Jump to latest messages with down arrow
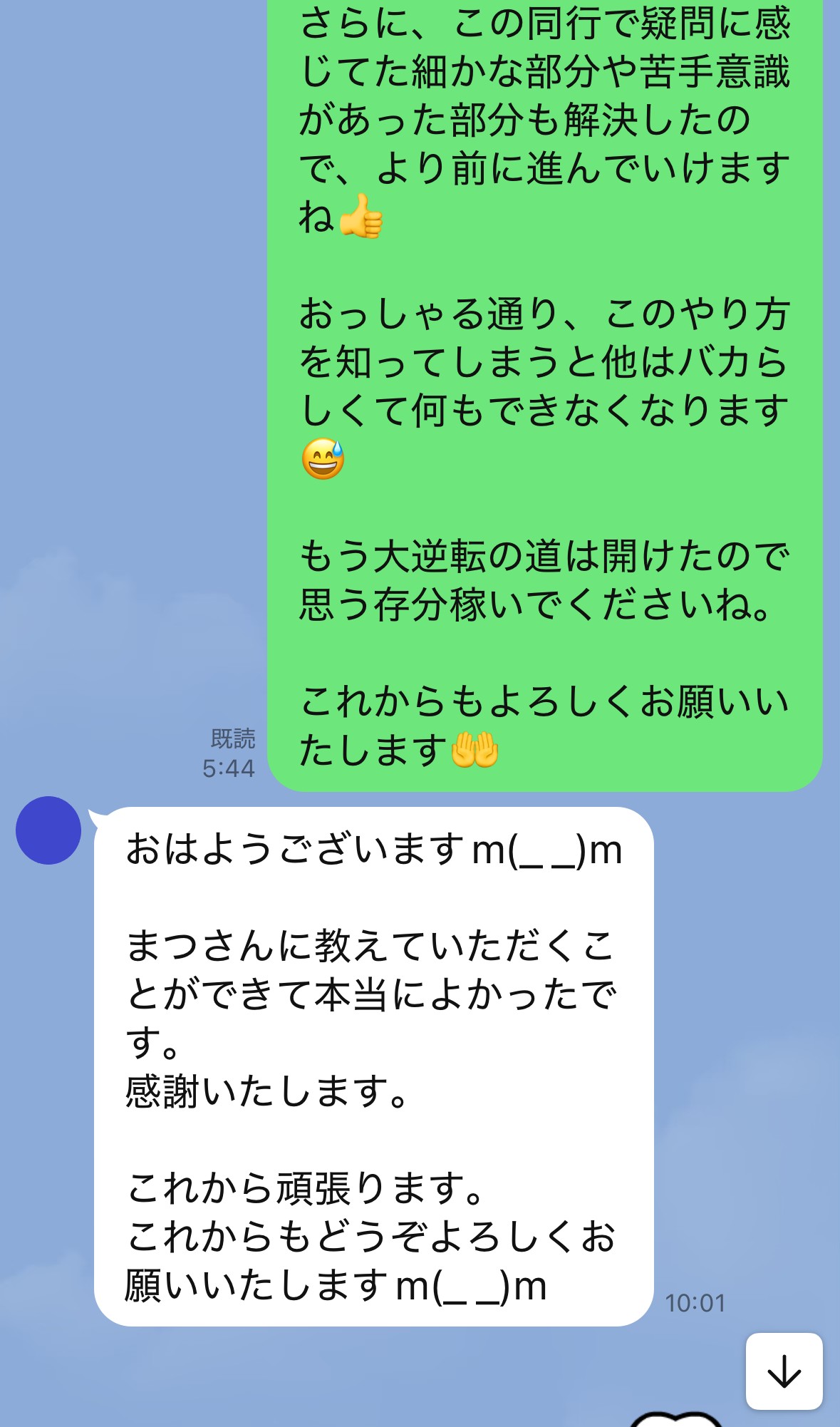 784,1371
